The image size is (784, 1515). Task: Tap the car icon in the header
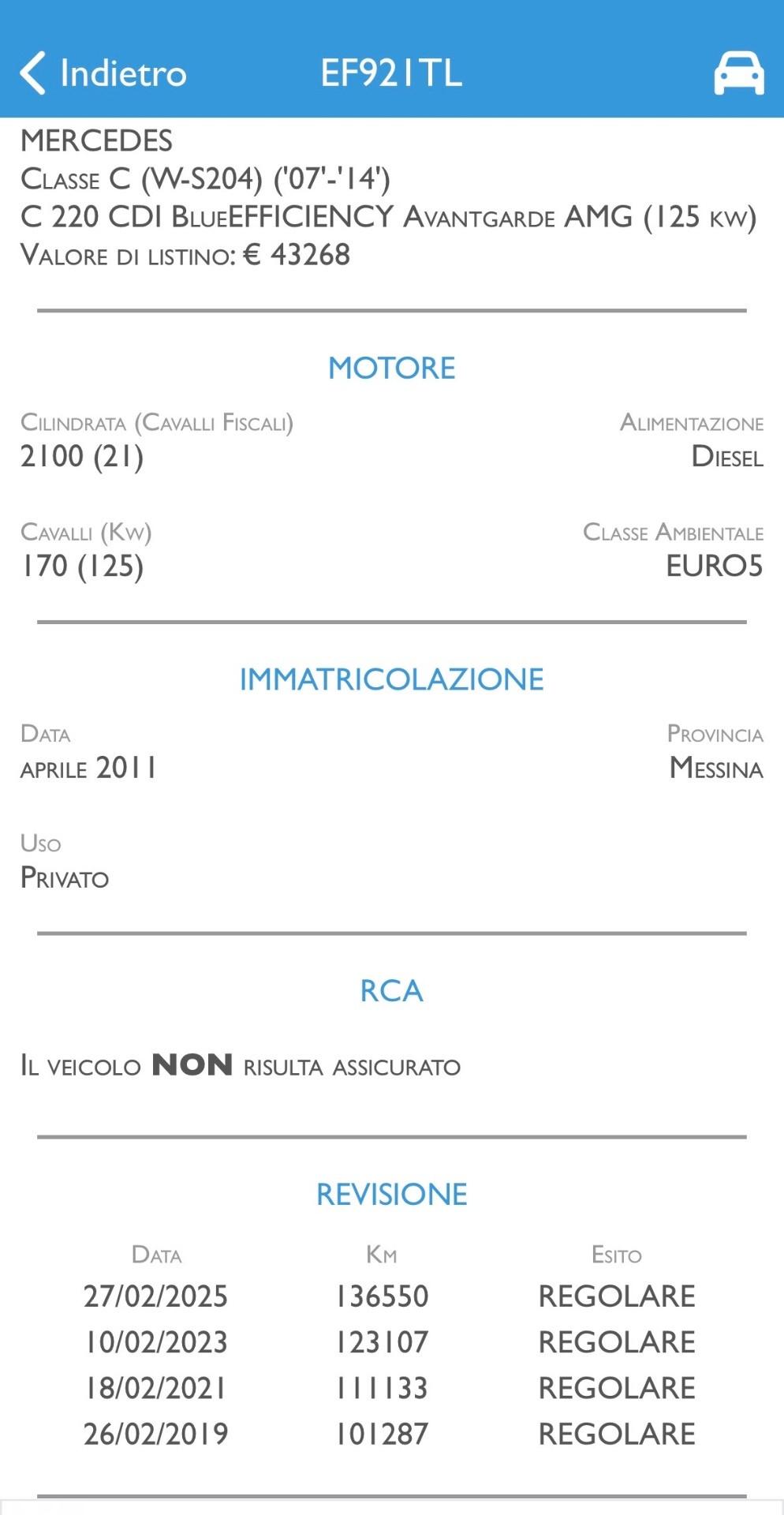point(738,73)
